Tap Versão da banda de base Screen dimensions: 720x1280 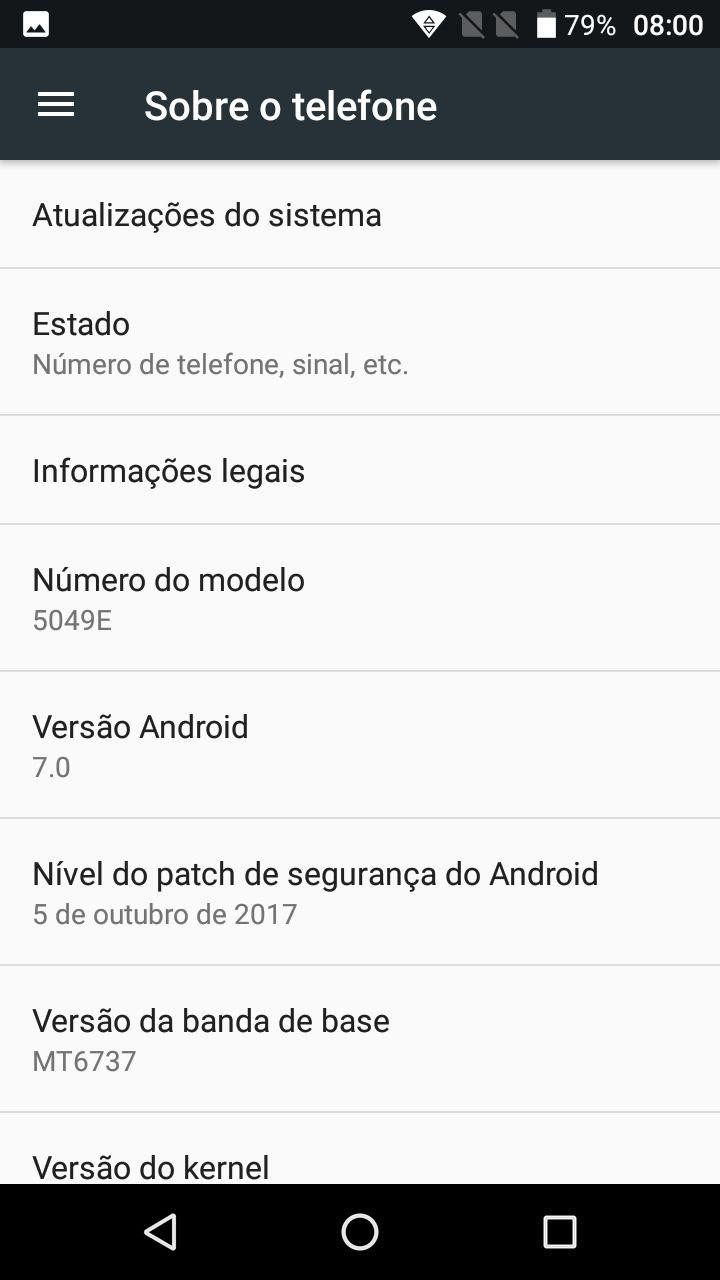pyautogui.click(x=360, y=1039)
